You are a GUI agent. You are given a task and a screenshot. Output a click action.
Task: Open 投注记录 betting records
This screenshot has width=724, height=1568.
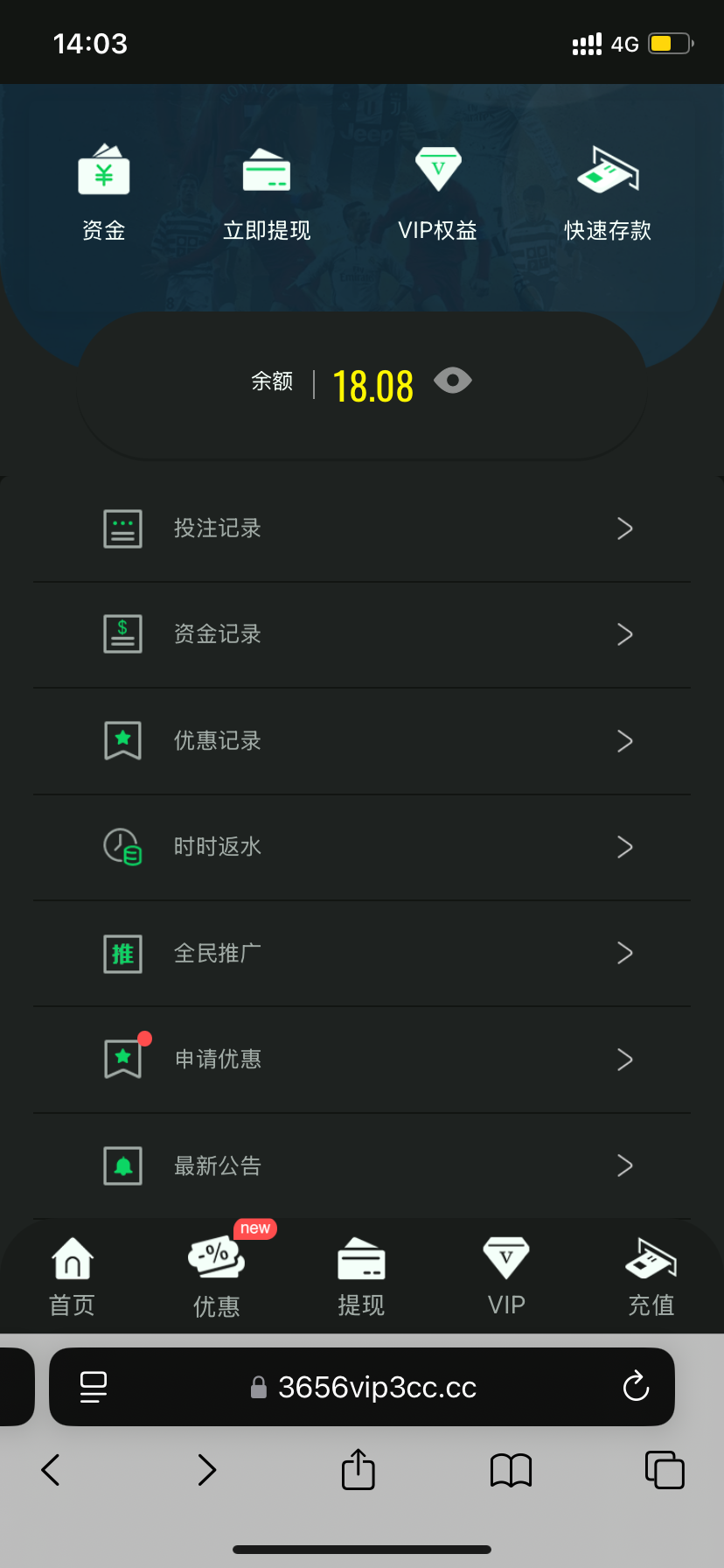coord(362,528)
